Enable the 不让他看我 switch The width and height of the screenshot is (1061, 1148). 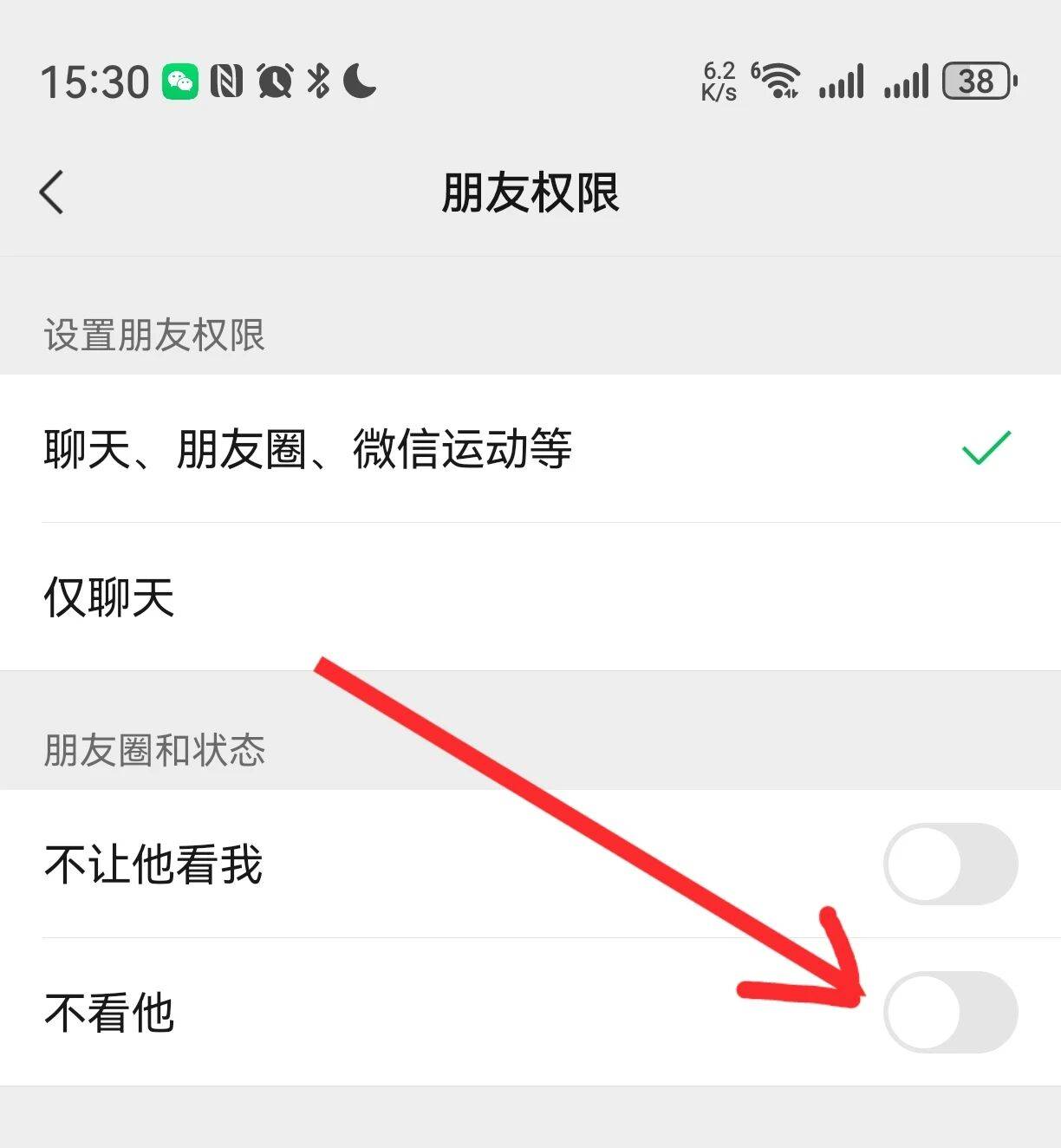(x=950, y=864)
